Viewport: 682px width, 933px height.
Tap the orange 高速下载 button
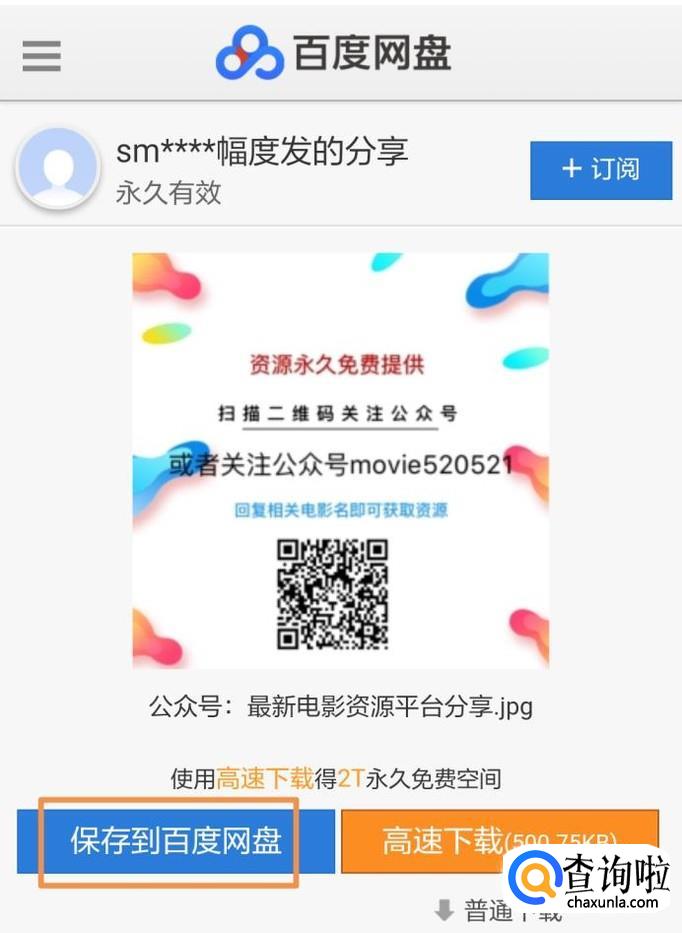500,841
